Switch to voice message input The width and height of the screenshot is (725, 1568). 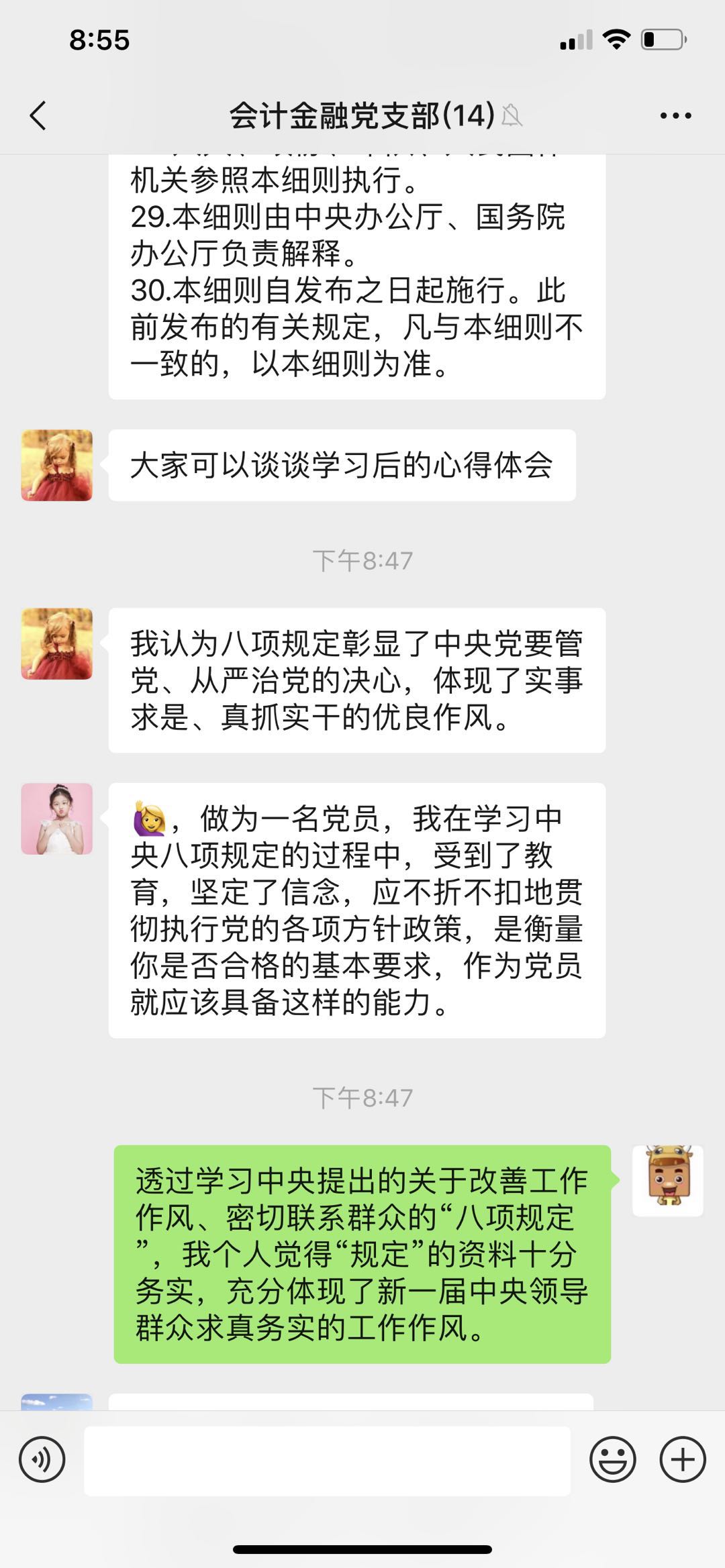[x=42, y=1459]
